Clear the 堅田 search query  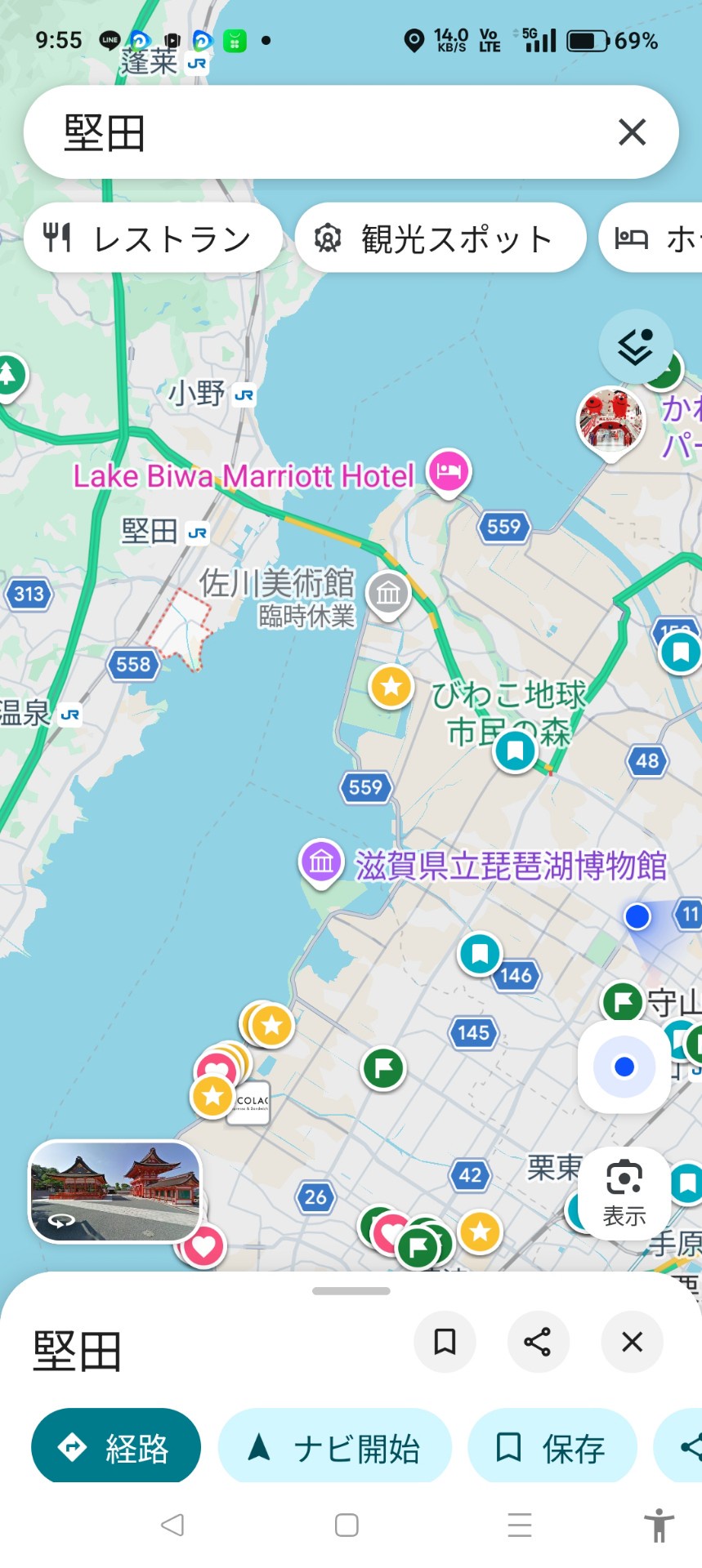click(632, 132)
